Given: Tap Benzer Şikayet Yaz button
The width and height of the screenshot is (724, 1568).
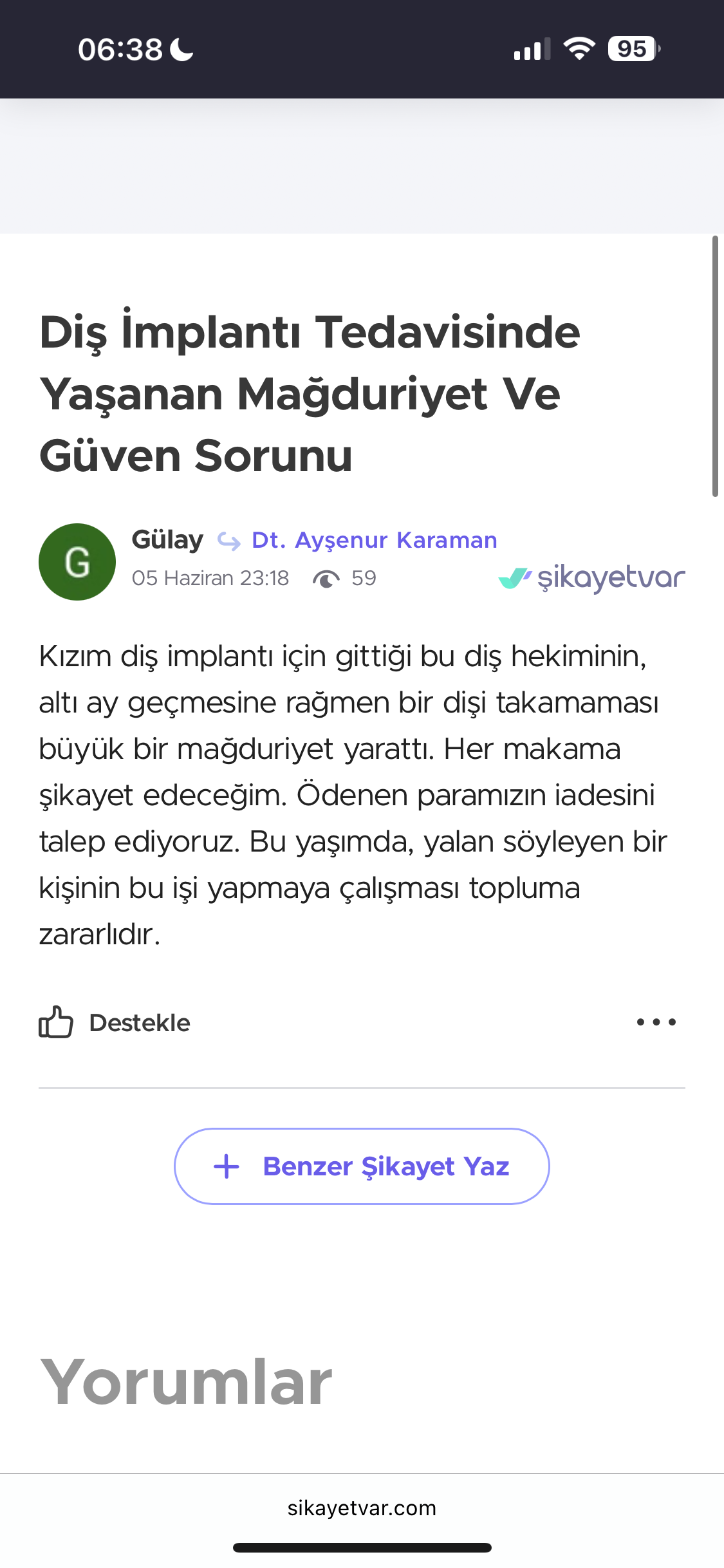Looking at the screenshot, I should [x=362, y=1166].
